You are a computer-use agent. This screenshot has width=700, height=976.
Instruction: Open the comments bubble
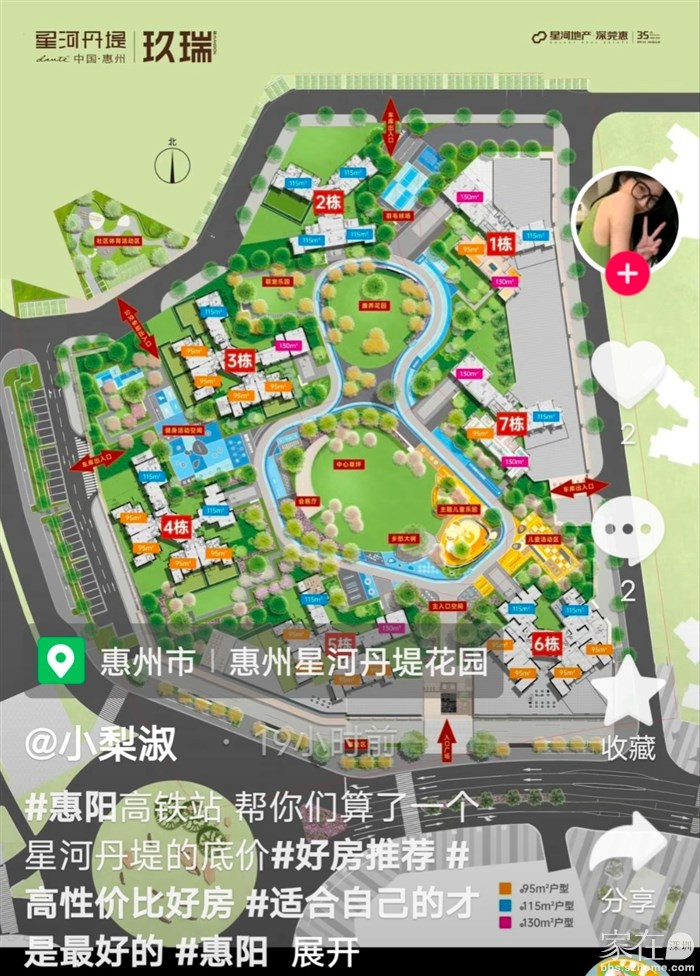coord(627,531)
